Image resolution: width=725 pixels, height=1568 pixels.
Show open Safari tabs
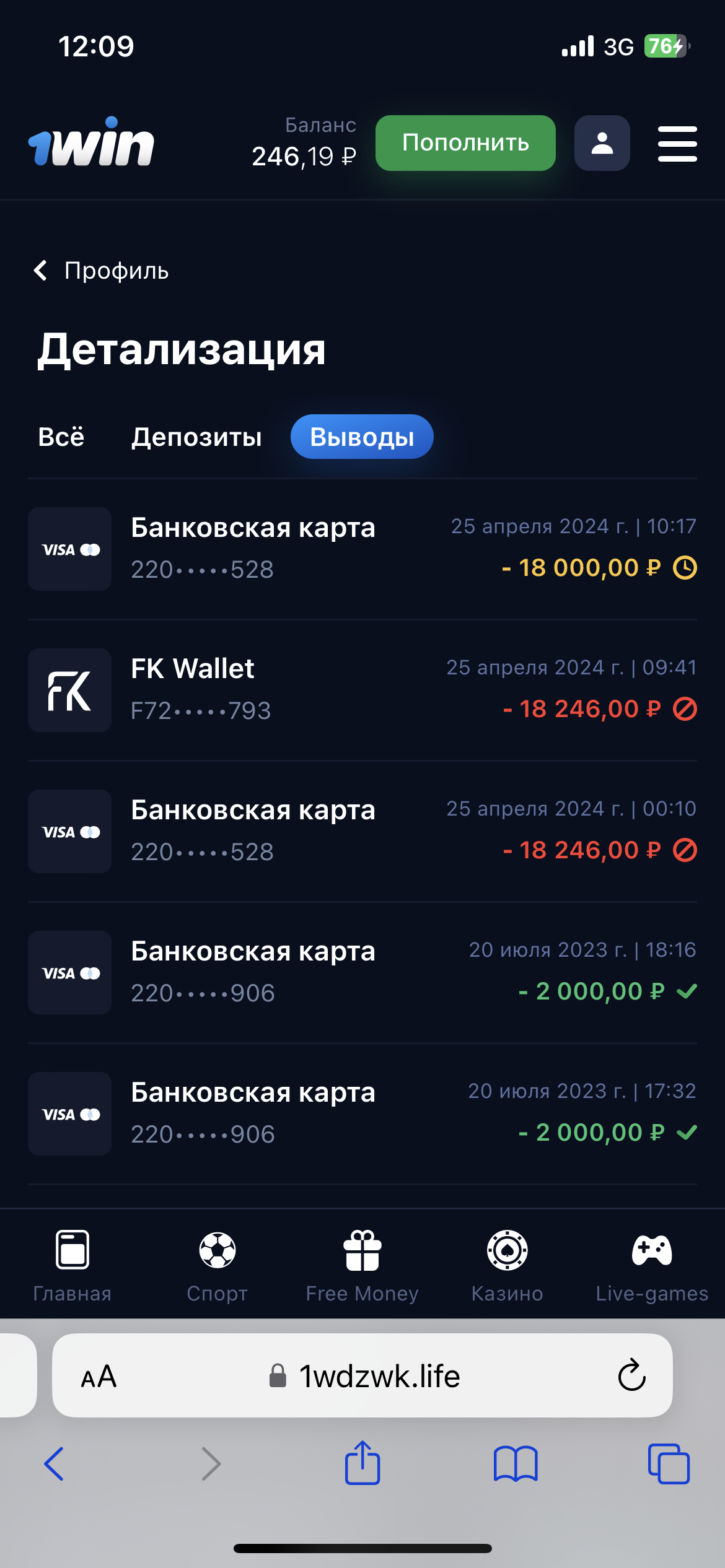(x=669, y=1463)
